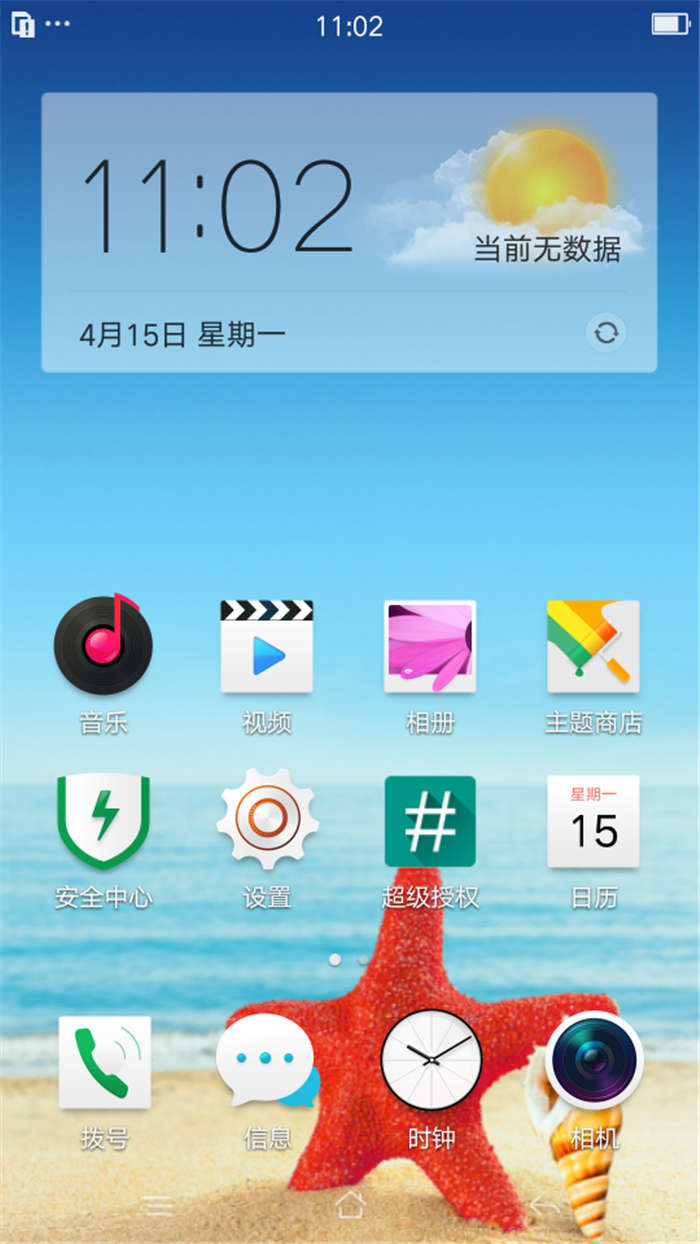This screenshot has height=1244, width=700.
Task: Open the recent apps menu button
Action: 157,1205
